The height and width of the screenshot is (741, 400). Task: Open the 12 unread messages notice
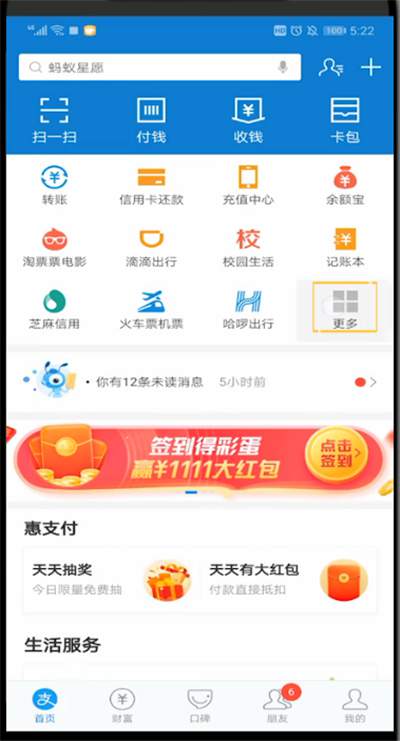pyautogui.click(x=200, y=382)
